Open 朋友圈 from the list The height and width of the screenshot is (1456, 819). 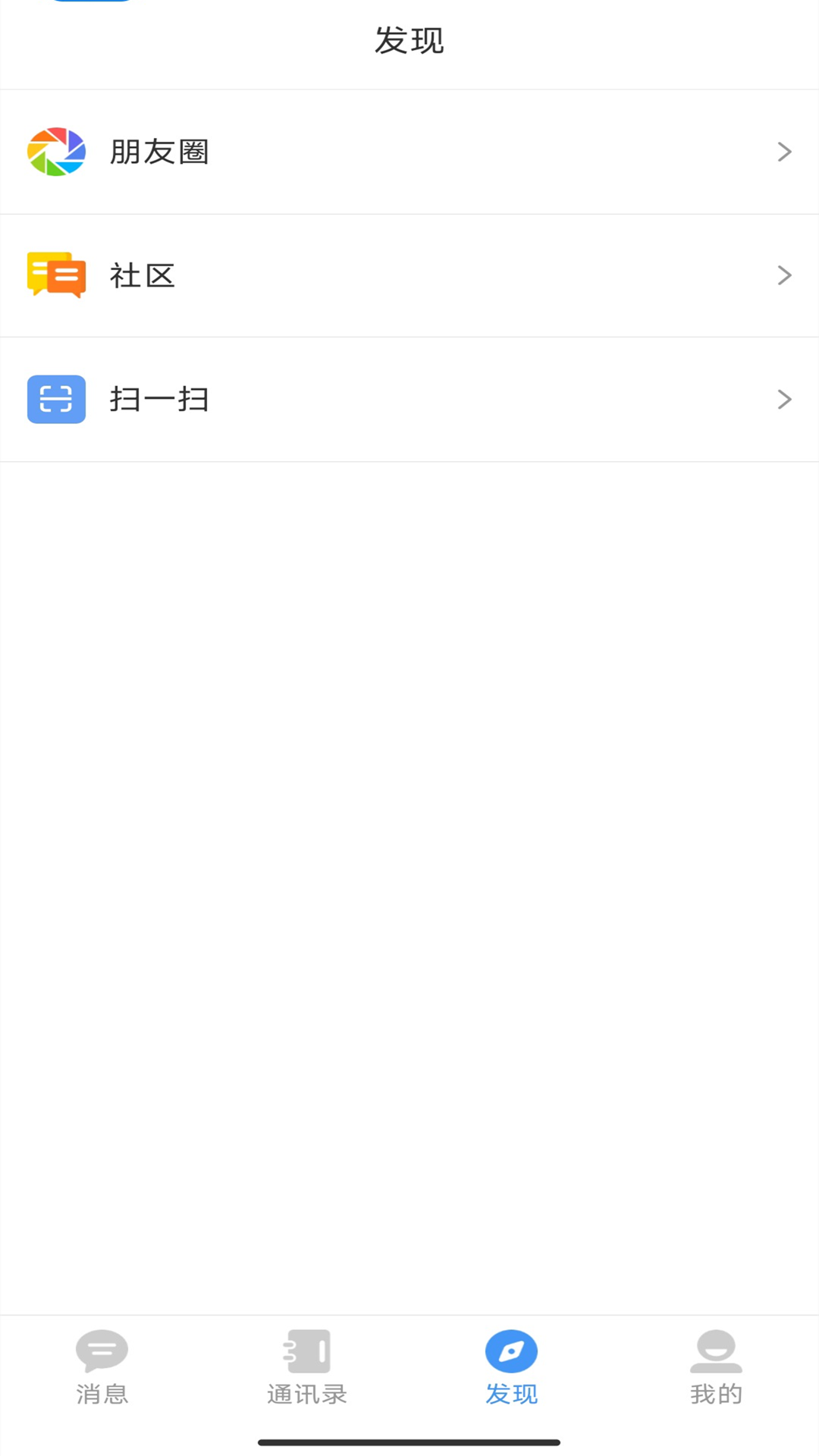coord(160,151)
